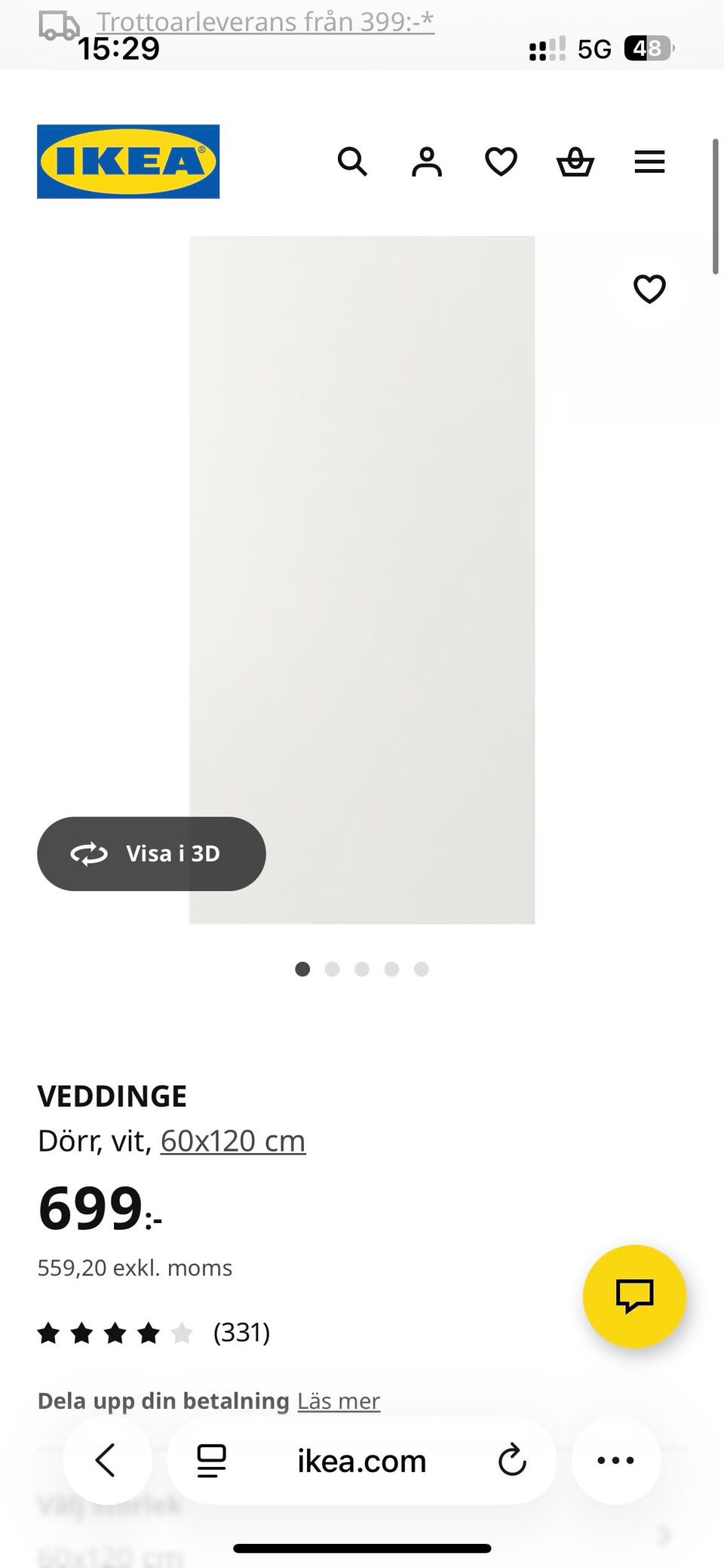Open the search on IKEA site
Image resolution: width=724 pixels, height=1568 pixels.
pos(352,161)
